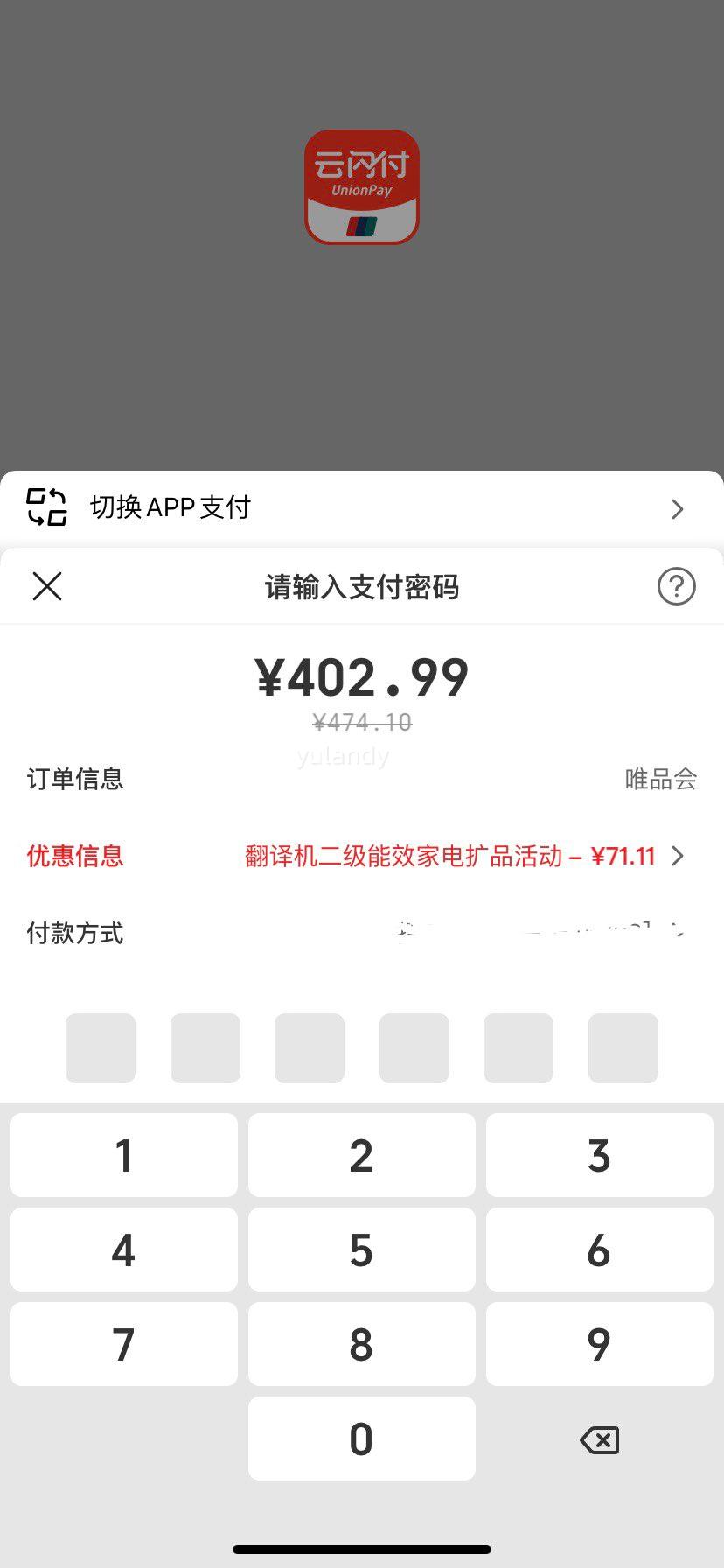Screen dimensions: 724x1568
Task: View the 优惠信息 discount details
Action: click(362, 856)
